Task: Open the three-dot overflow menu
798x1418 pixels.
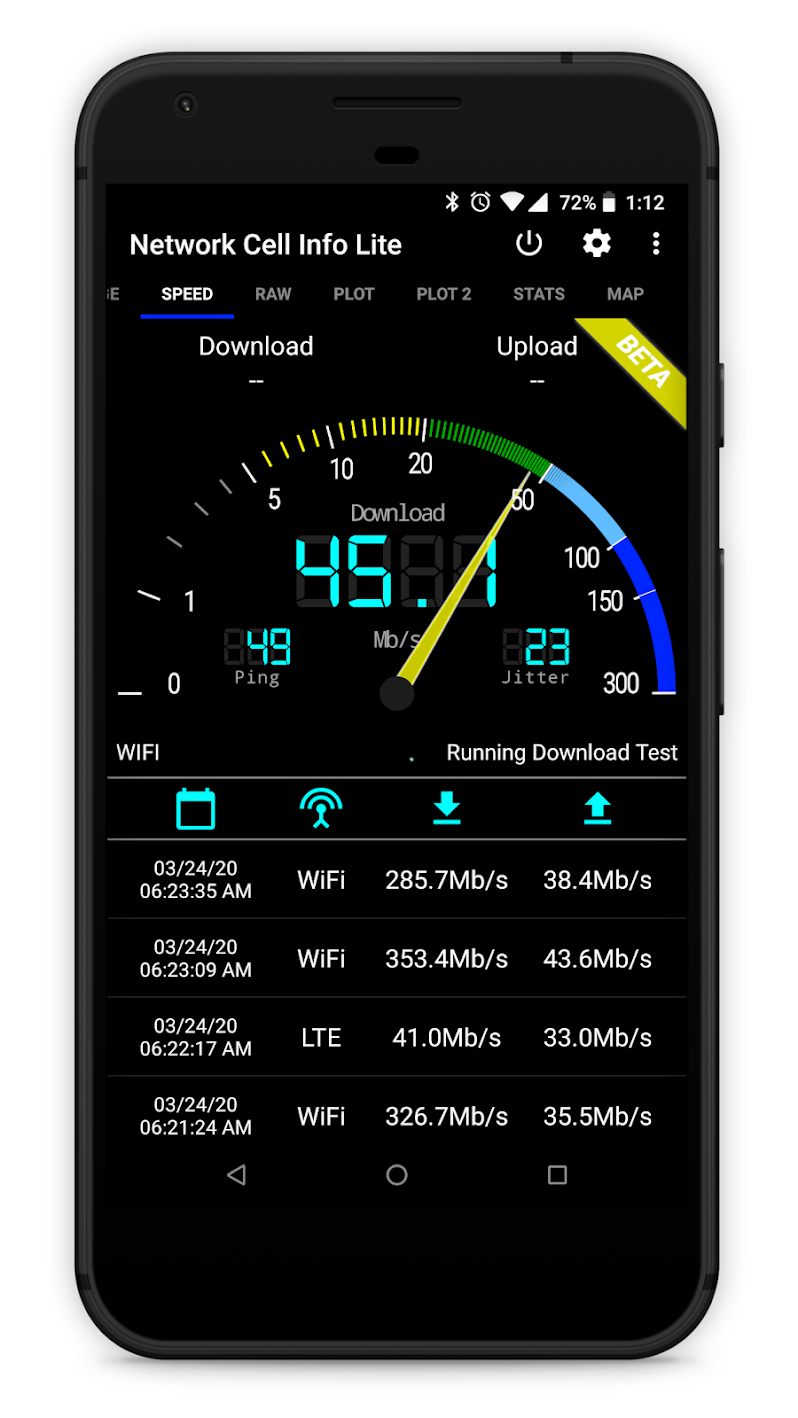Action: (x=656, y=243)
